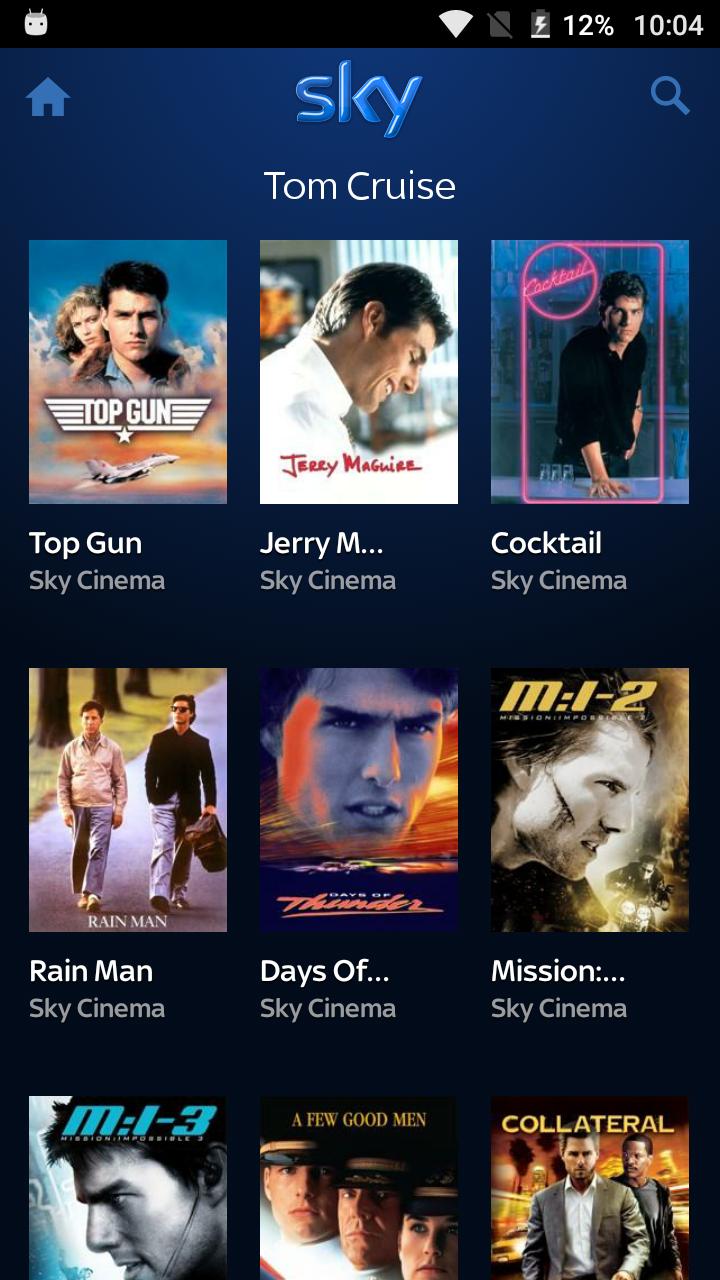Open the Cocktail movie tile
Image resolution: width=720 pixels, height=1280 pixels.
pos(590,372)
